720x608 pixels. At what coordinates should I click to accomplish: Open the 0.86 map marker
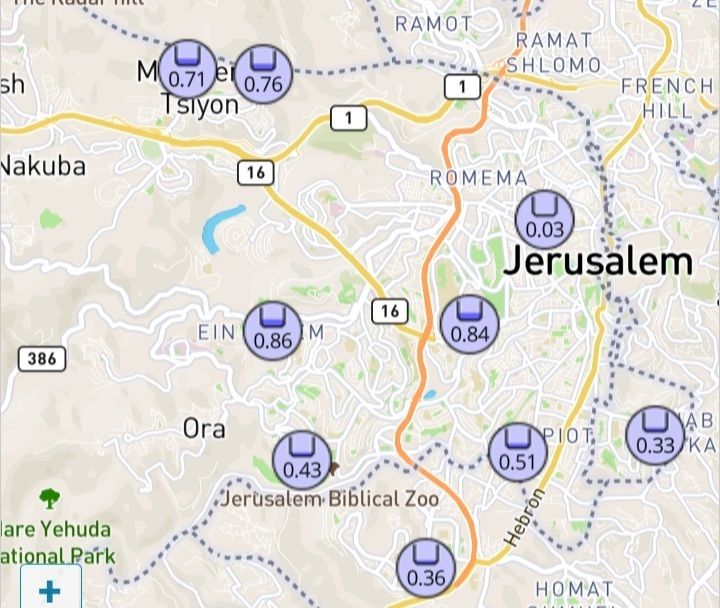pos(273,330)
